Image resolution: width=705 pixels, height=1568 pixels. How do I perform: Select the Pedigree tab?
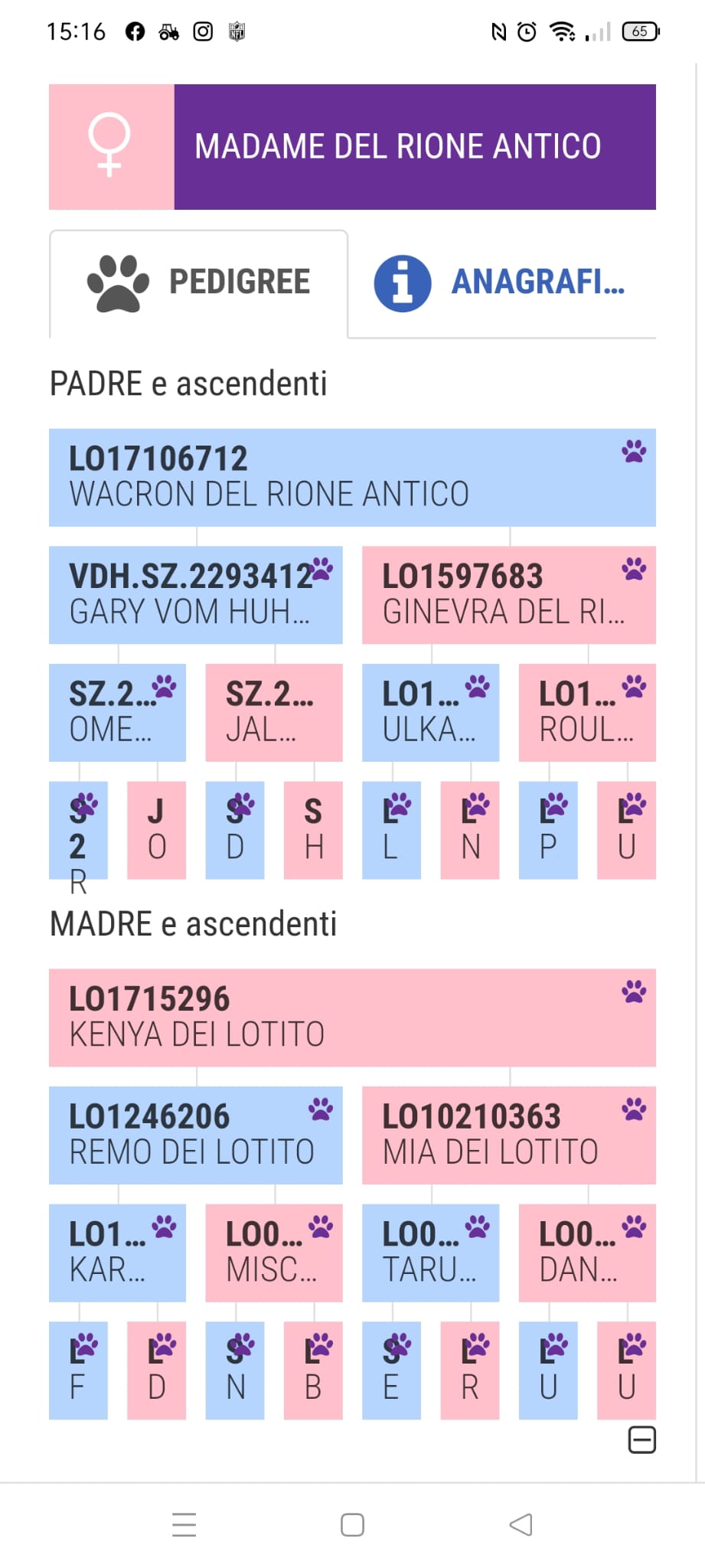pos(199,283)
